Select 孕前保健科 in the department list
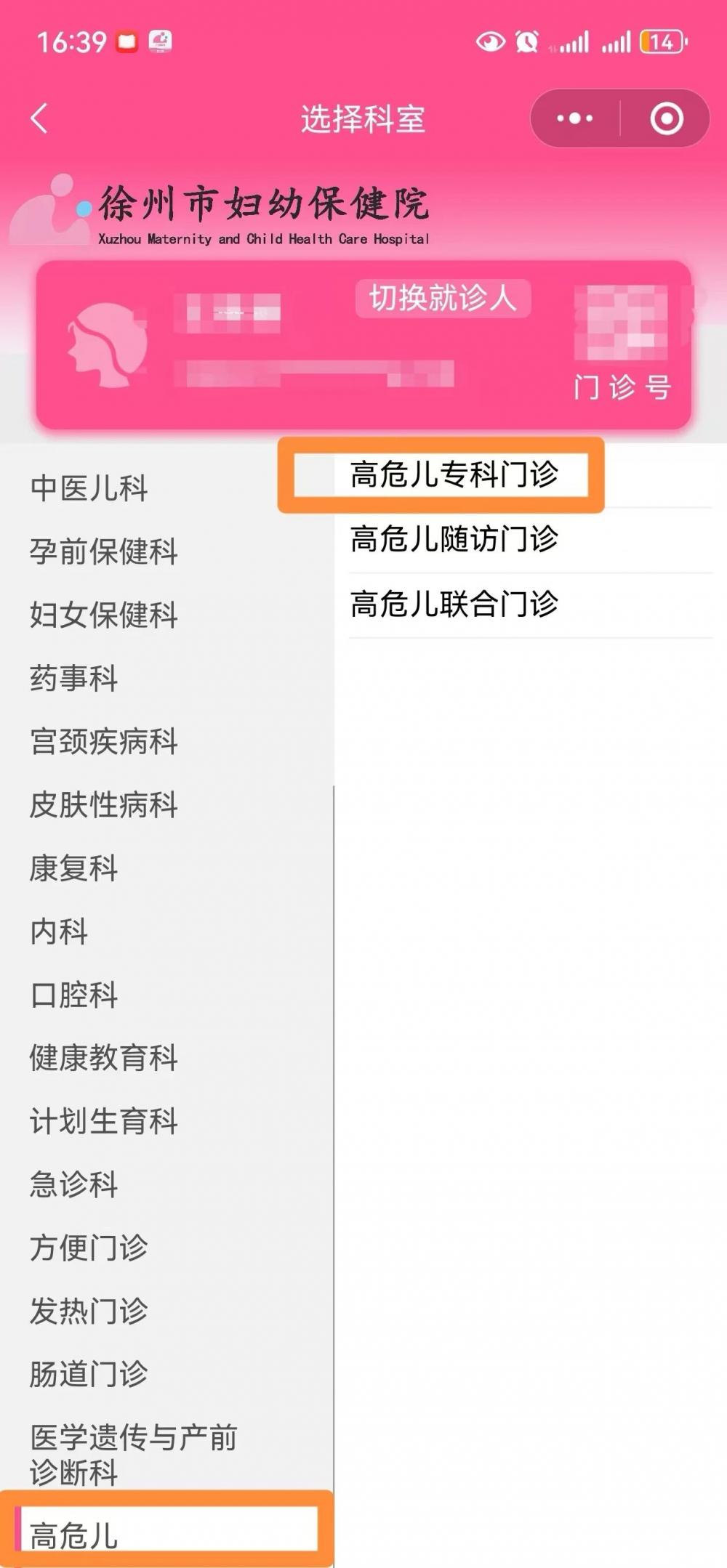The image size is (727, 1568). [103, 551]
